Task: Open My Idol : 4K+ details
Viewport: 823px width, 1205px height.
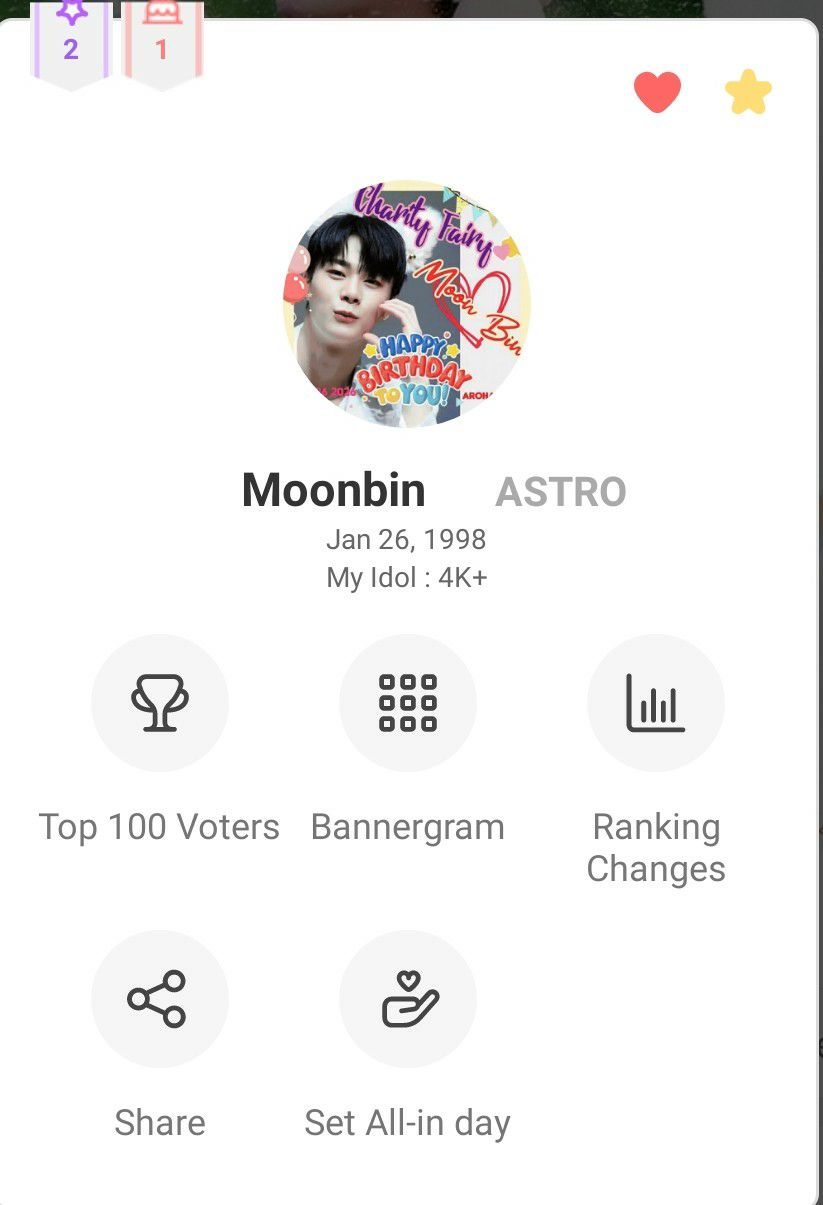Action: pos(406,577)
